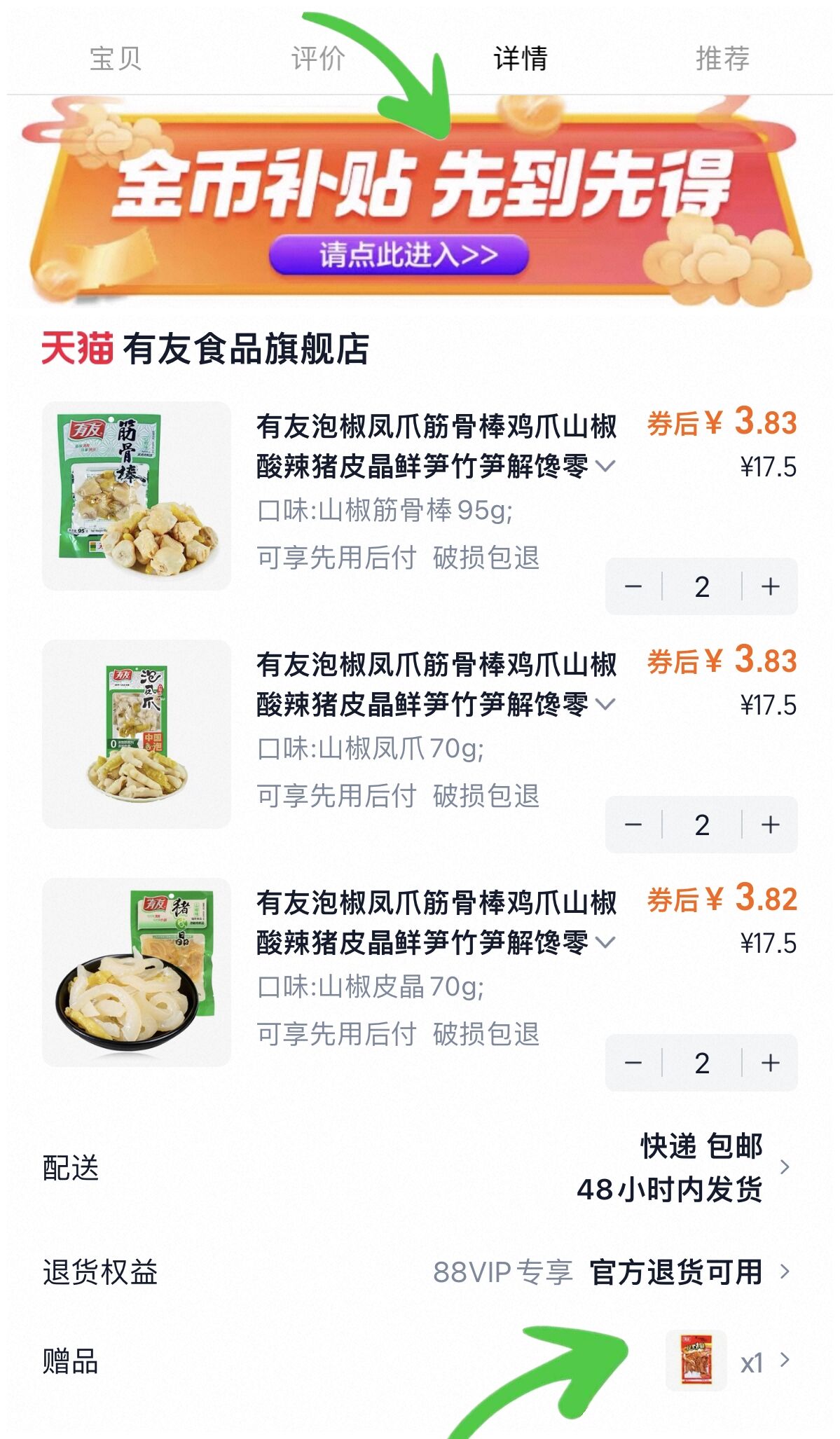Expand flavor options for 山椒筋骨棒 95g
840x1439 pixels.
(605, 465)
